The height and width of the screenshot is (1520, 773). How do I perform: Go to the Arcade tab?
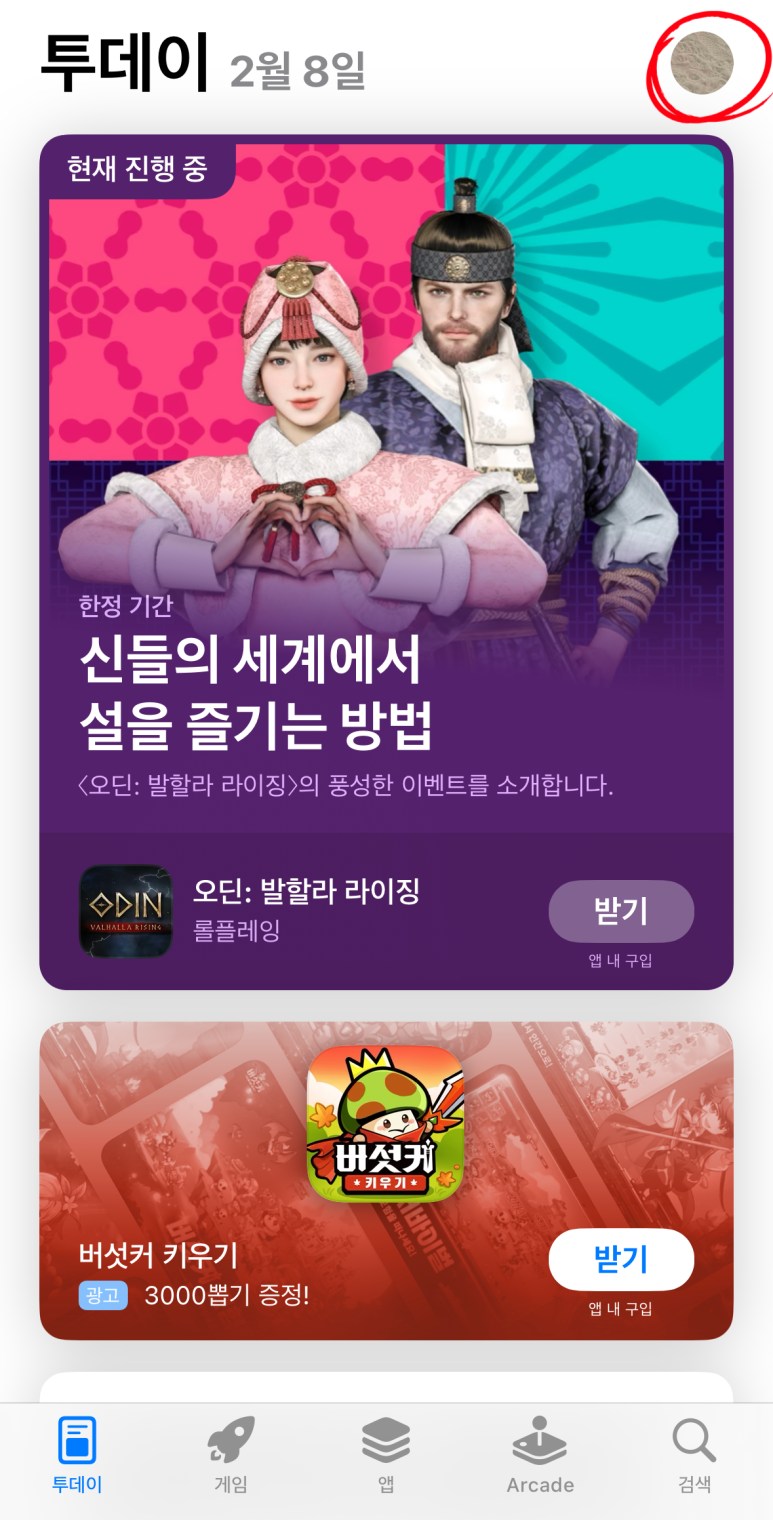[540, 1455]
